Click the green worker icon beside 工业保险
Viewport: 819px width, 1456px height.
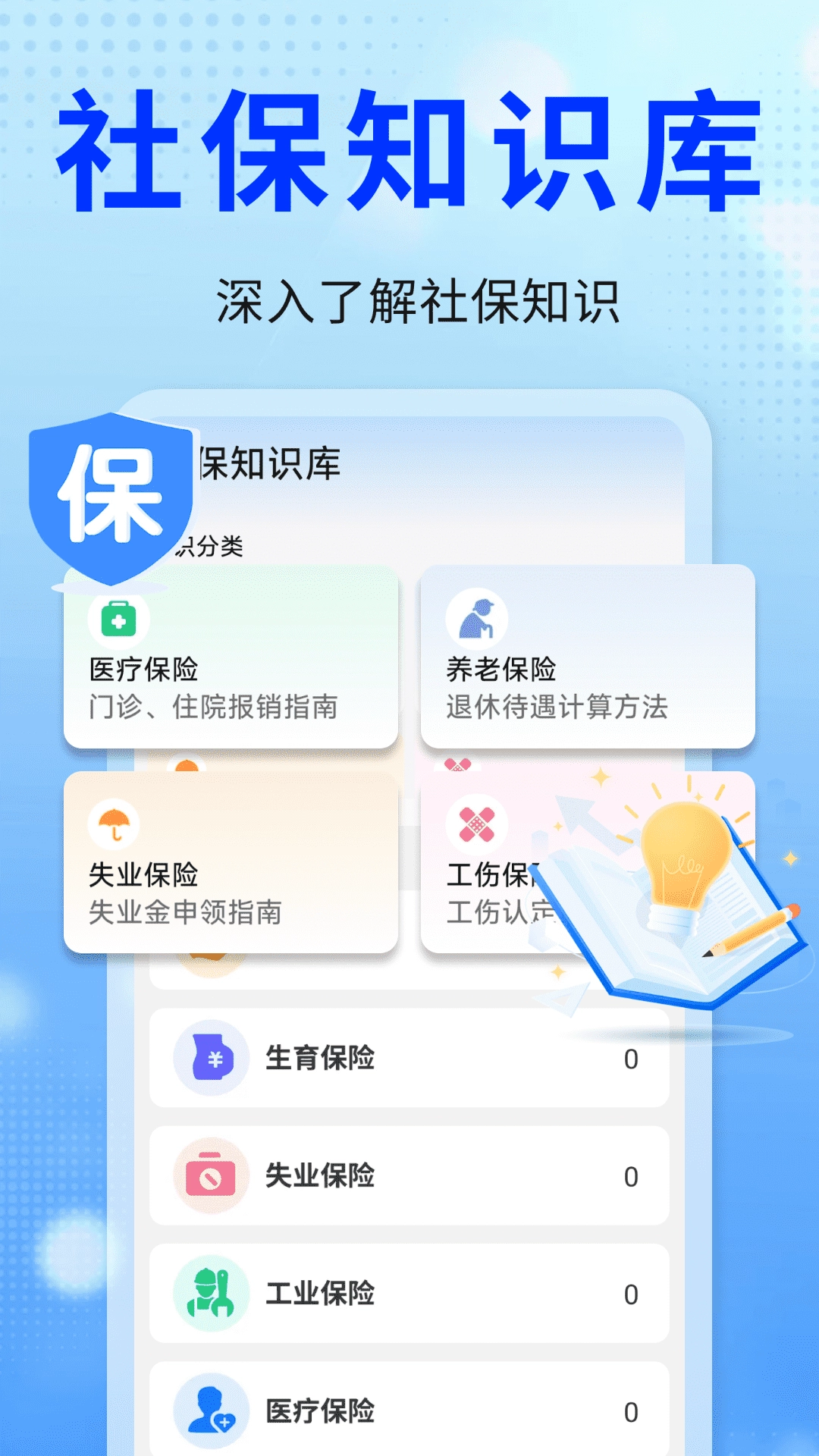click(211, 1293)
